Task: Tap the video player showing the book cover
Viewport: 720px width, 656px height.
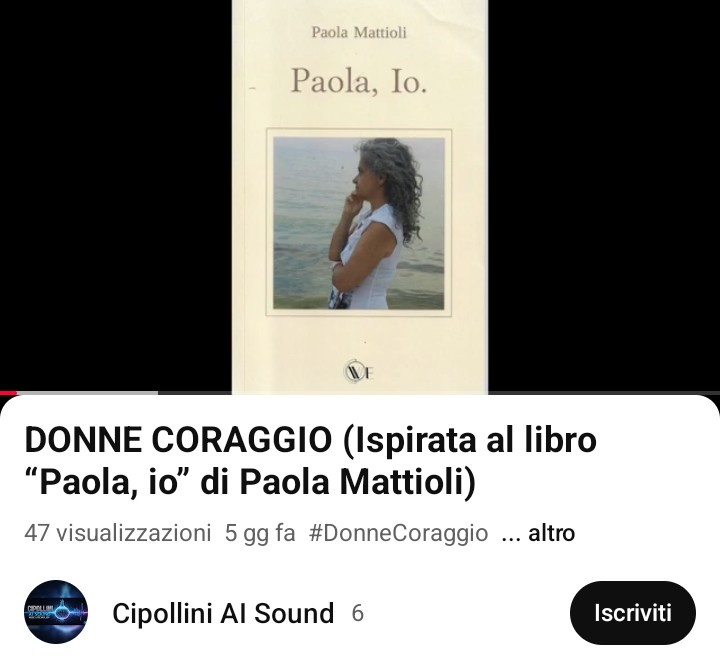Action: (360, 195)
